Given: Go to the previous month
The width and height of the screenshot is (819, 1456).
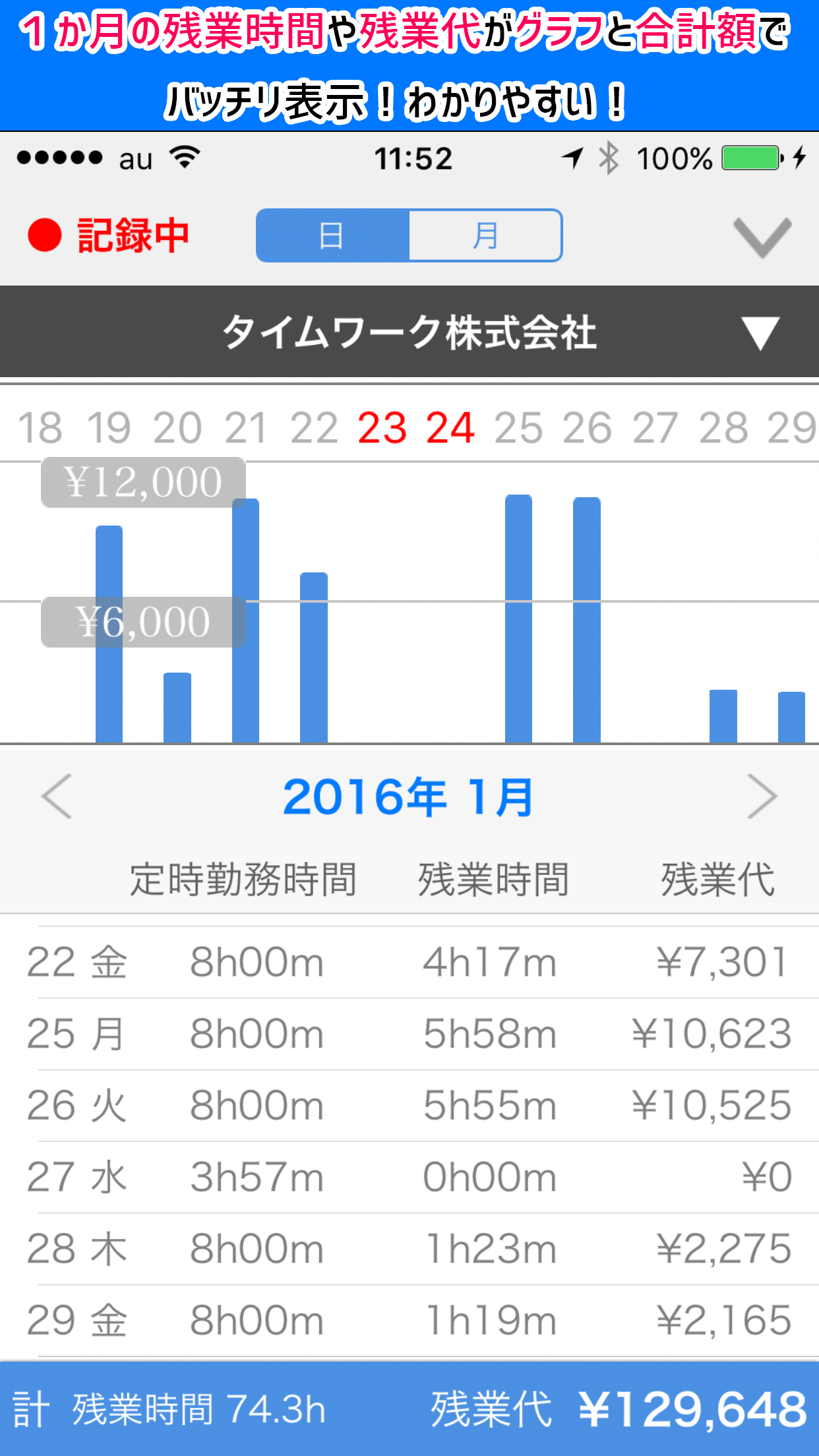Looking at the screenshot, I should click(x=57, y=797).
